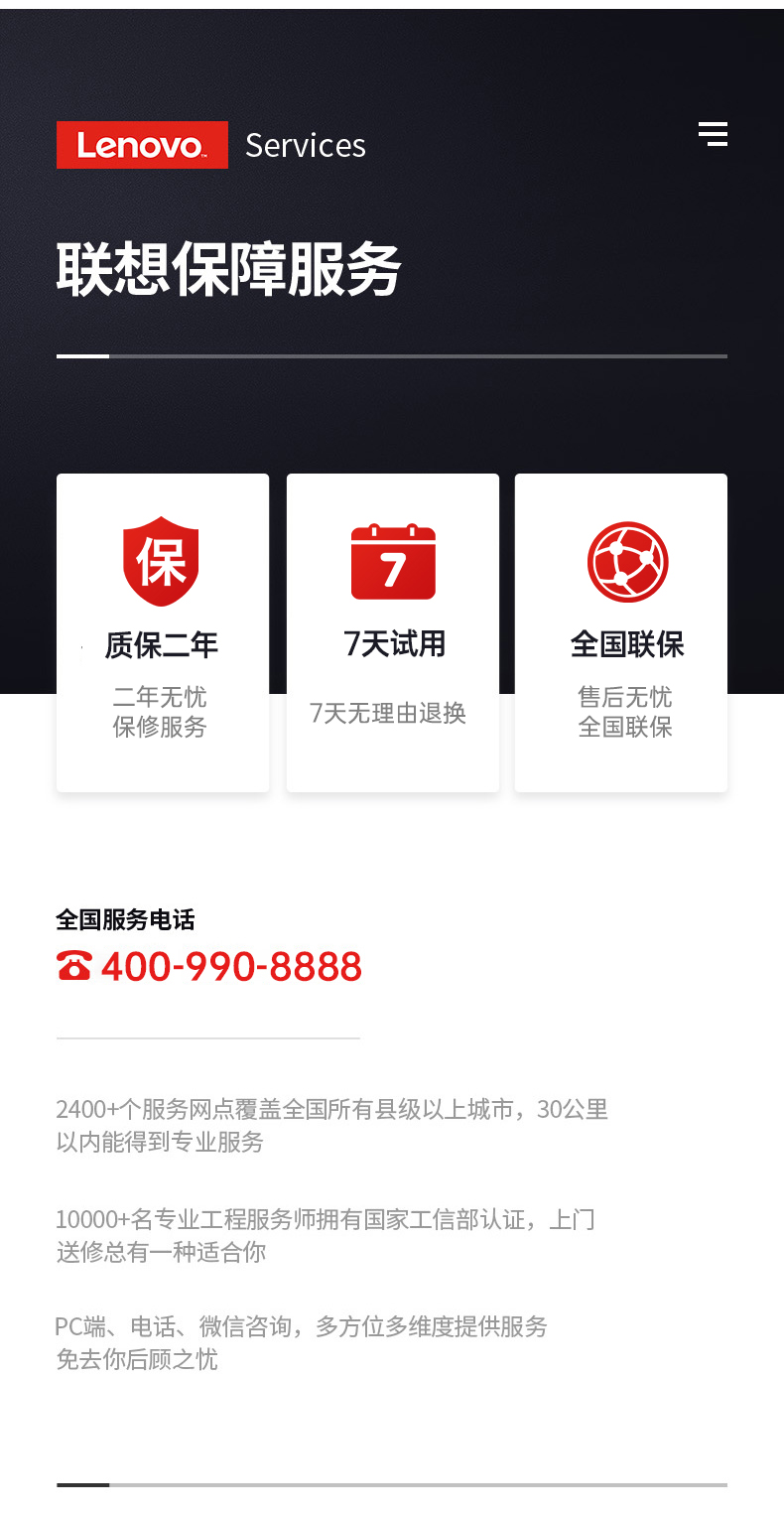Open the 7天试用 service card
This screenshot has height=1514, width=784.
392,632
